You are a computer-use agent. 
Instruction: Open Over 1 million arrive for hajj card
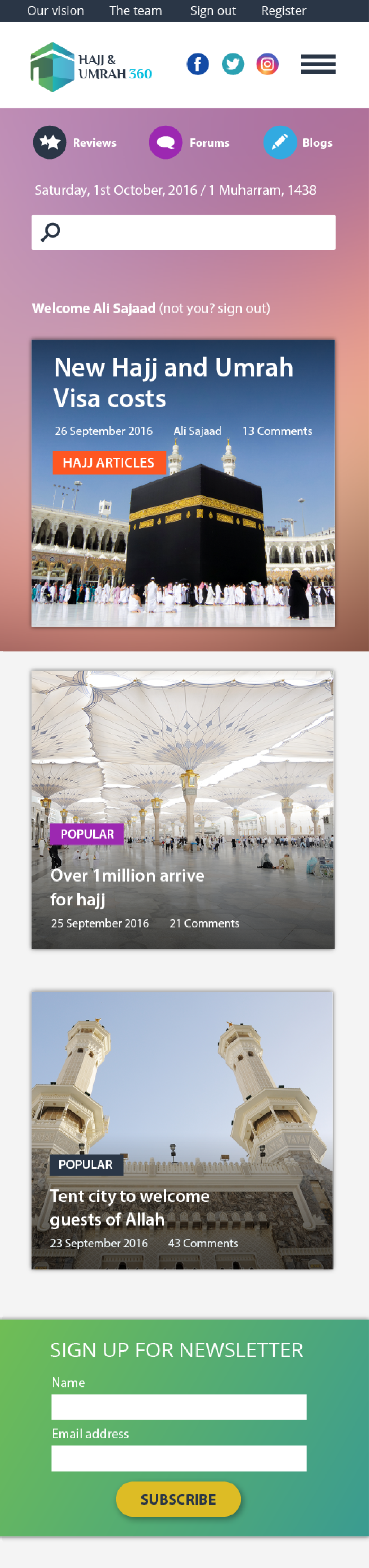(126, 887)
